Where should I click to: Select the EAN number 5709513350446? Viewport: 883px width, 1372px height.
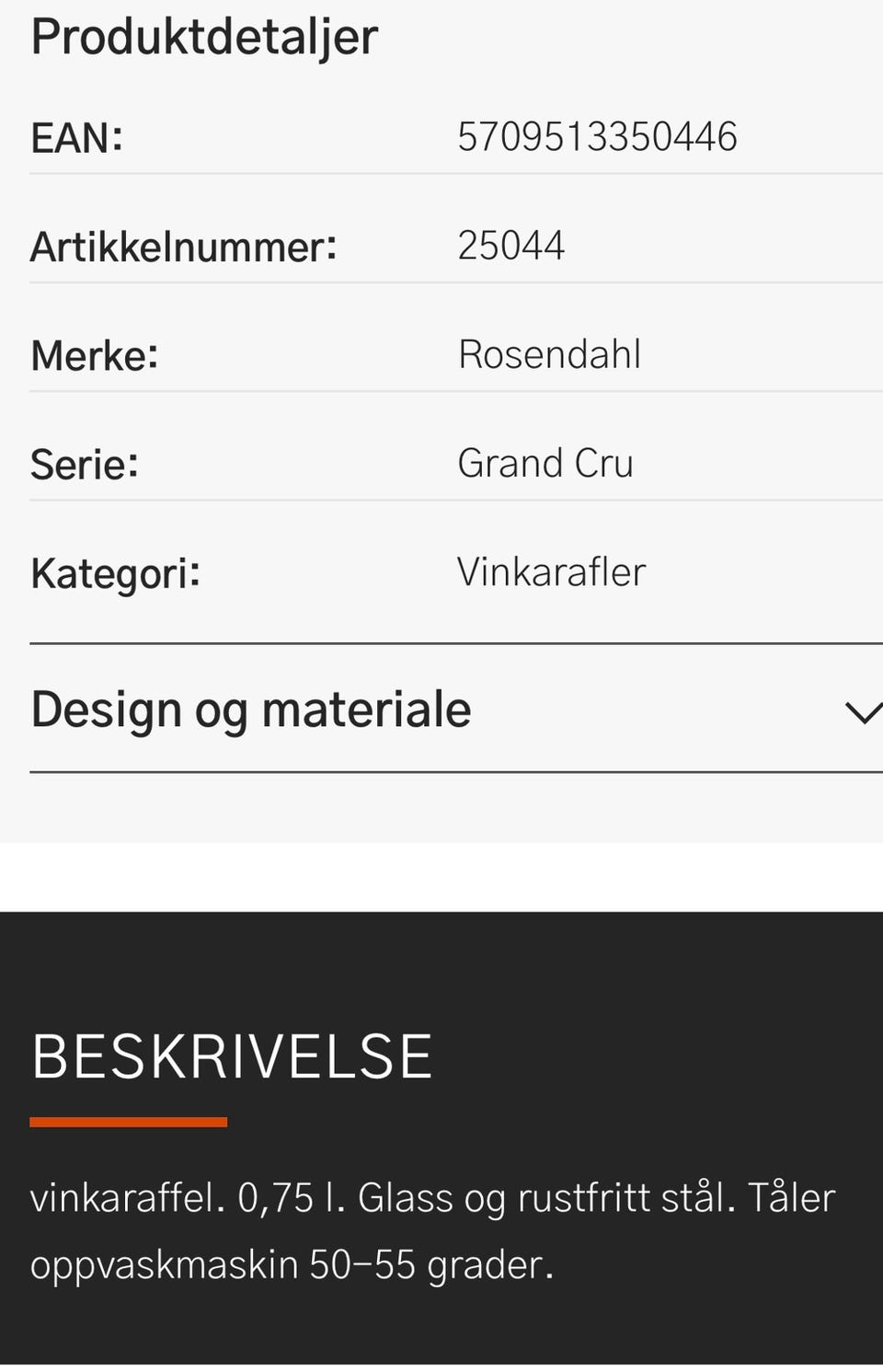coord(596,136)
